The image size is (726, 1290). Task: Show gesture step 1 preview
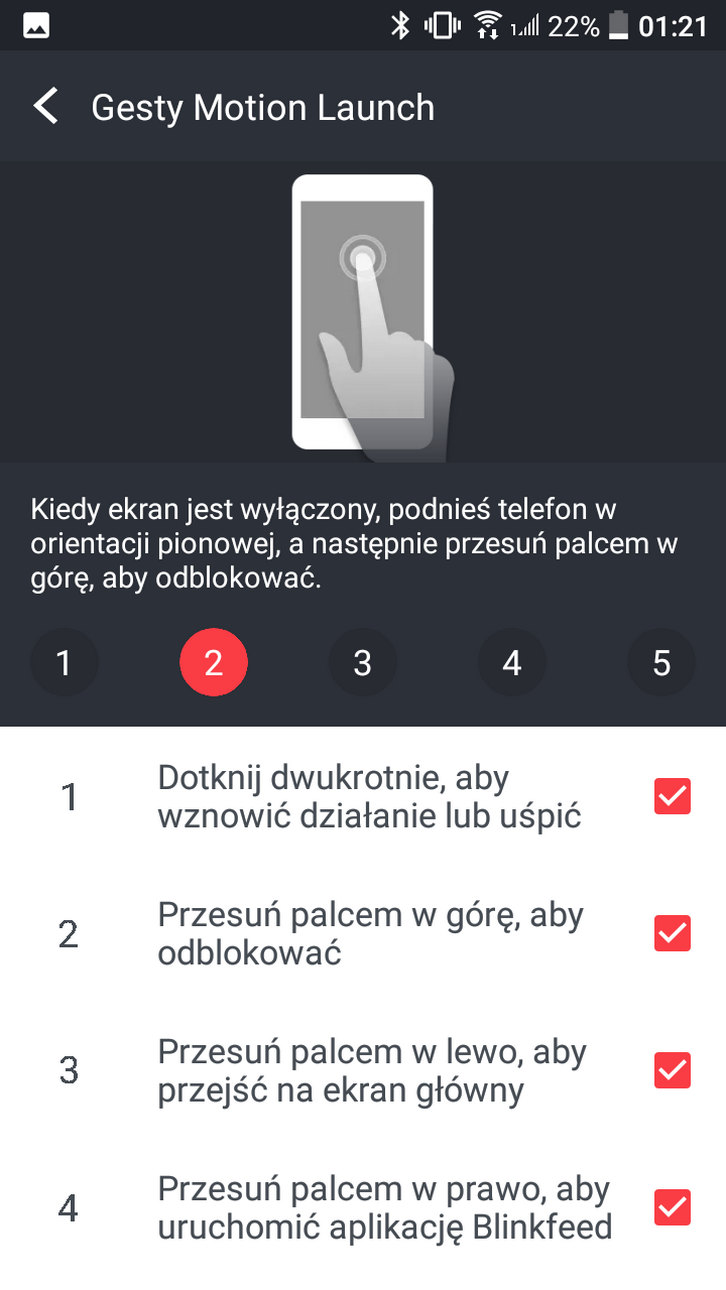point(64,663)
